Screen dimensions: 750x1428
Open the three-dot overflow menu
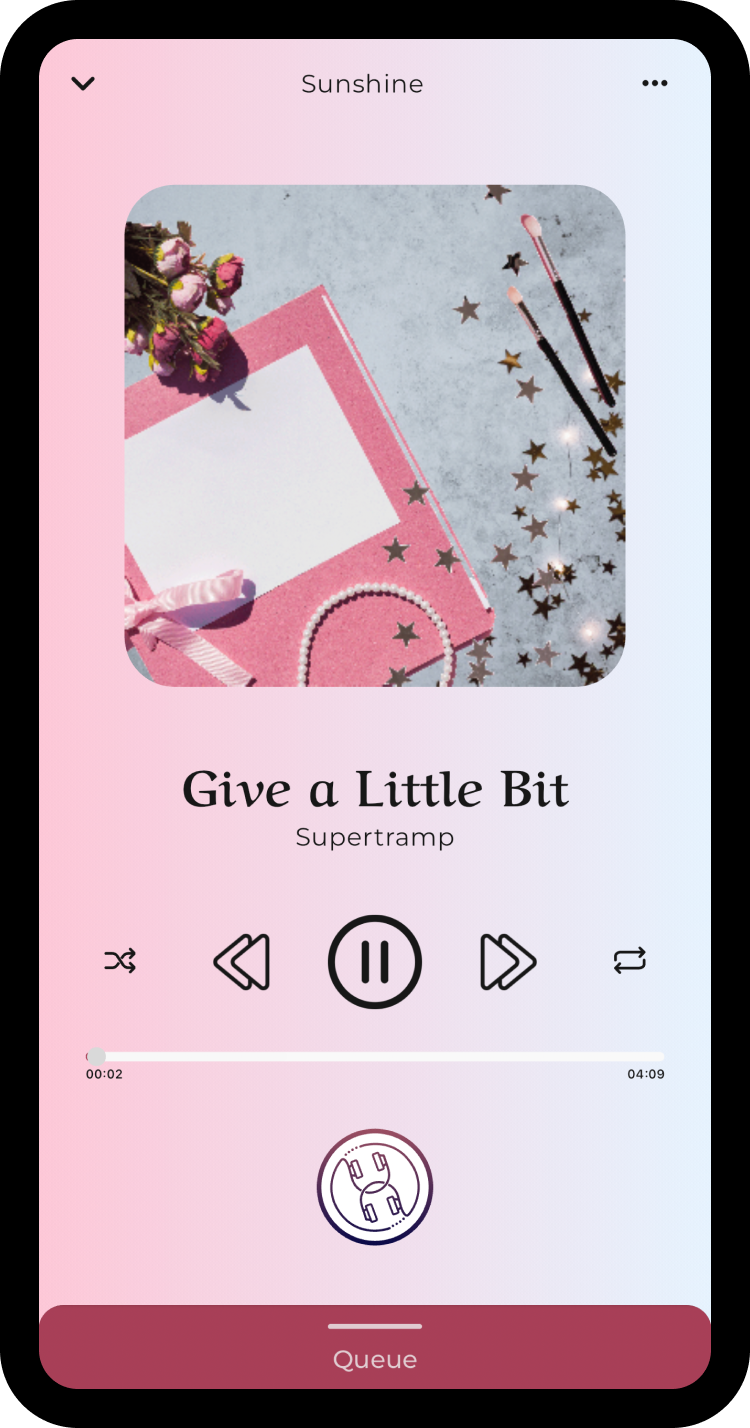(x=654, y=84)
